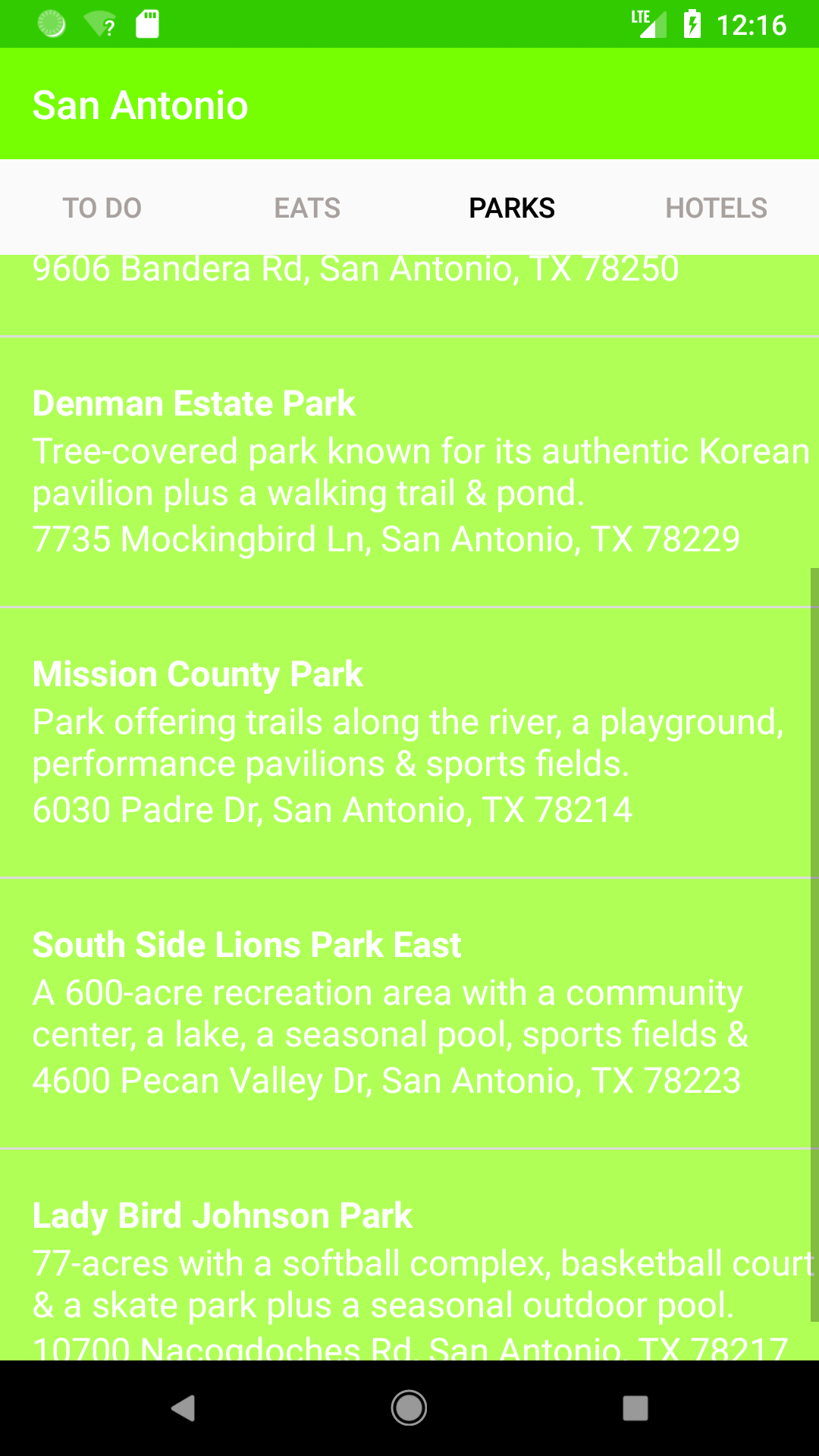819x1456 pixels.
Task: Tap the system back button
Action: 183,1408
